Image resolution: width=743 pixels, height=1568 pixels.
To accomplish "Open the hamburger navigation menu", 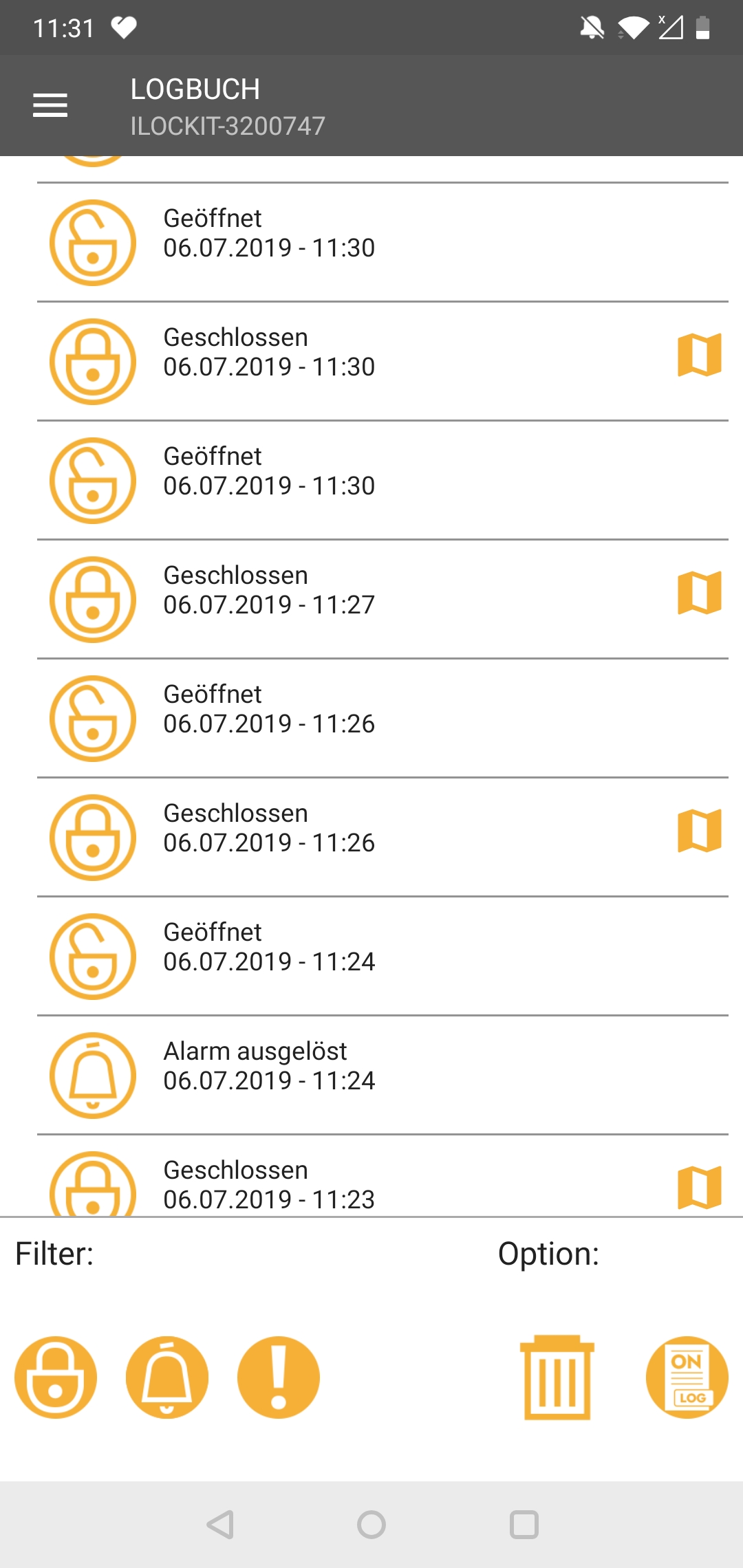I will click(50, 105).
